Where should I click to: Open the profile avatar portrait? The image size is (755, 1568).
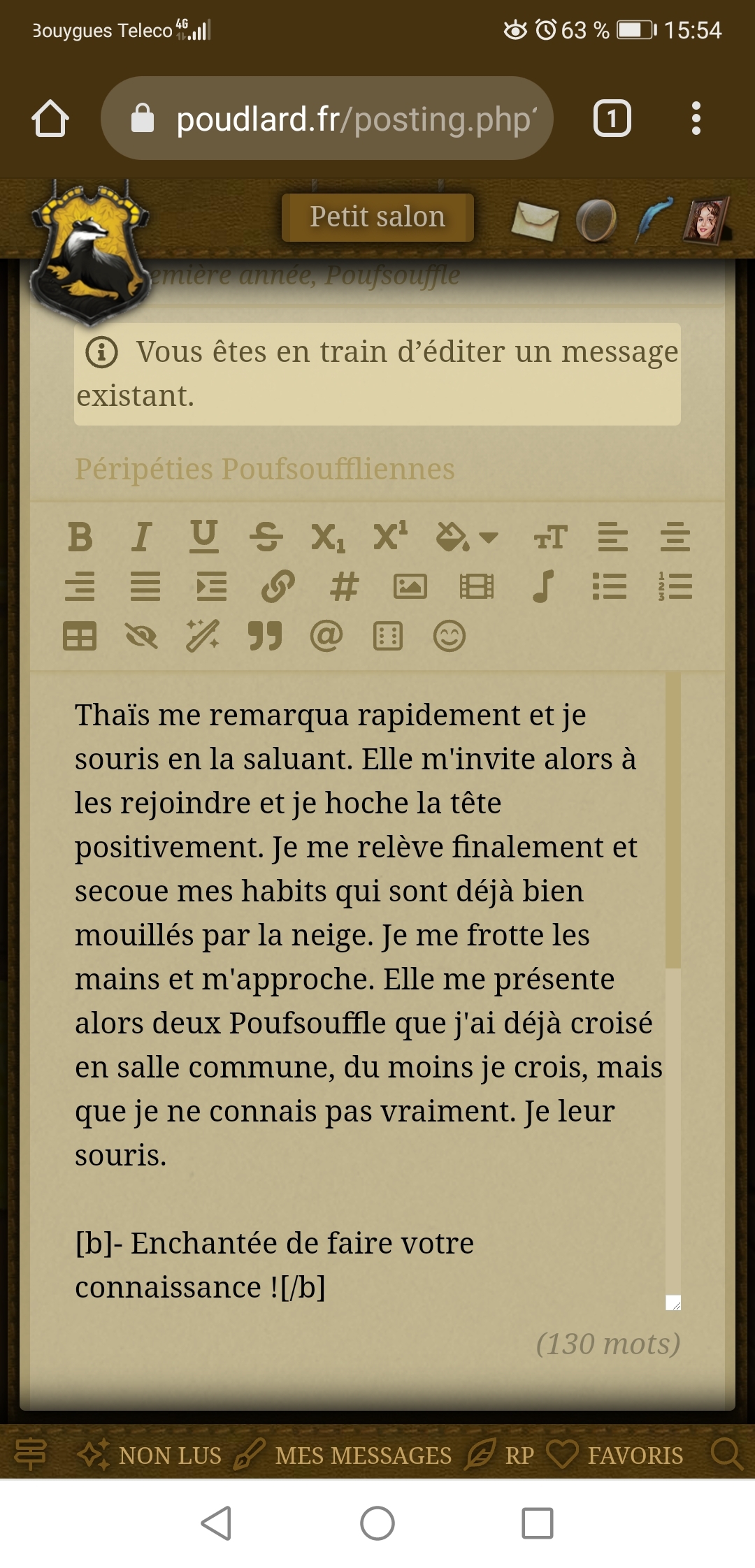[707, 219]
